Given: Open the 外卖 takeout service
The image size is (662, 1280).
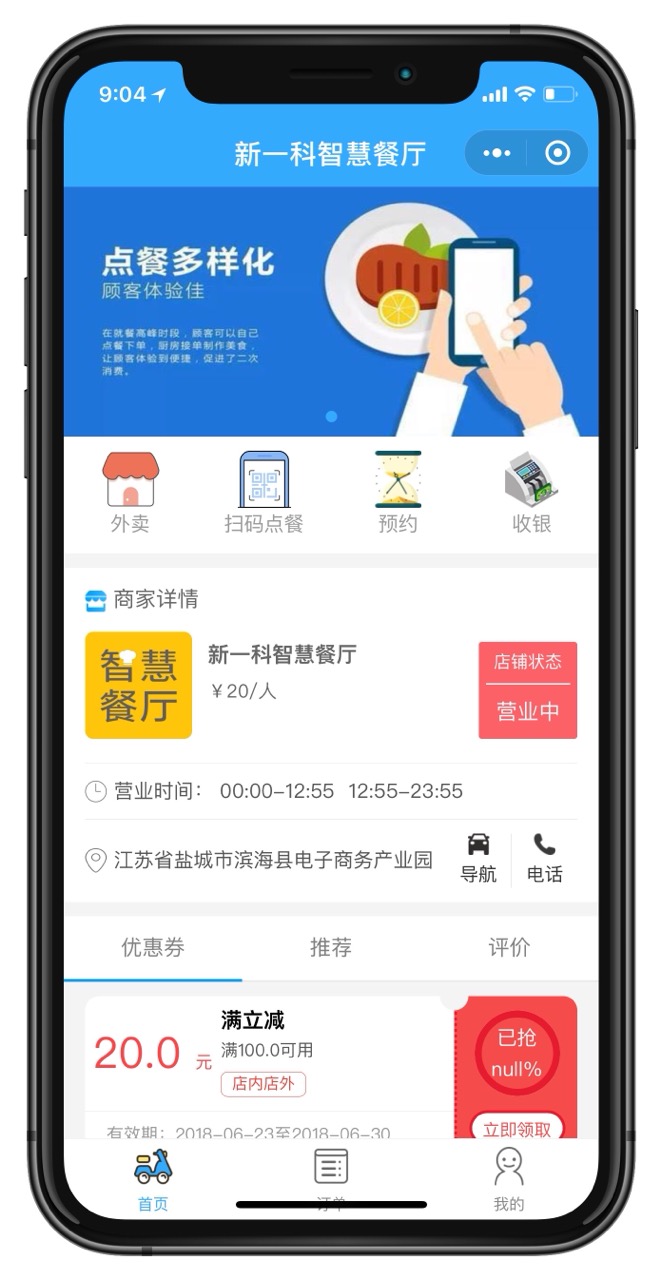Looking at the screenshot, I should coord(130,492).
